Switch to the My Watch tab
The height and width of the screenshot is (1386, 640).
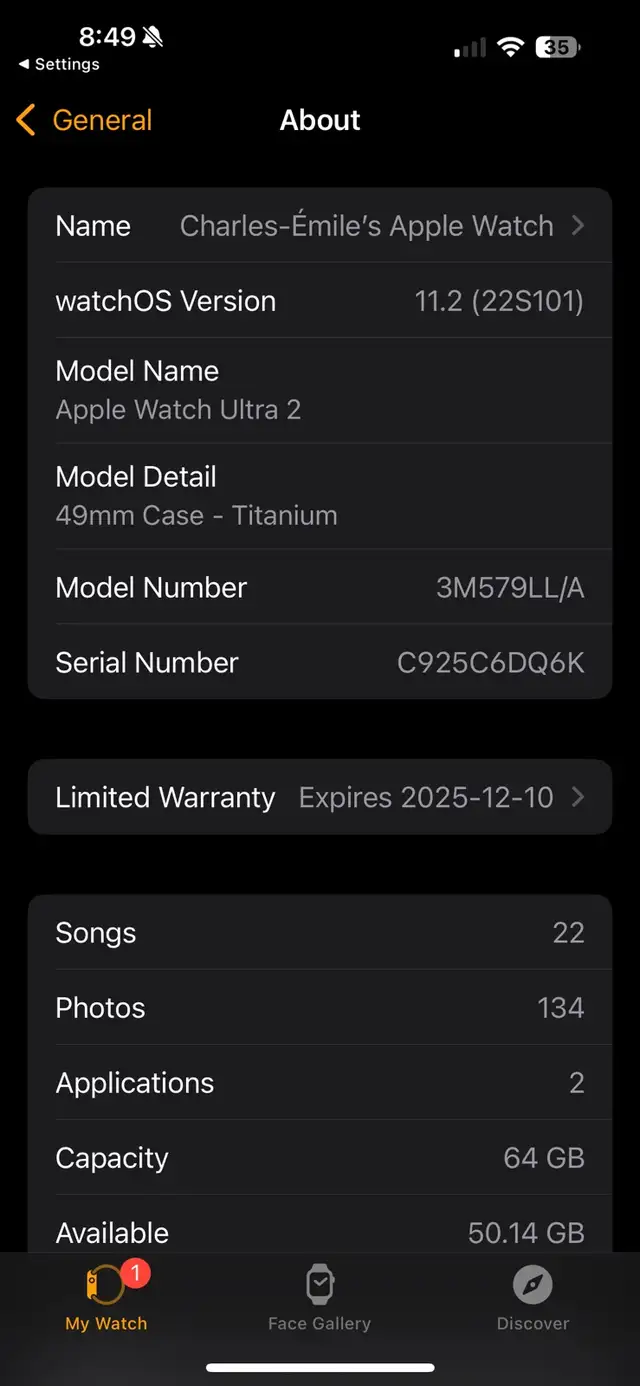click(106, 1297)
